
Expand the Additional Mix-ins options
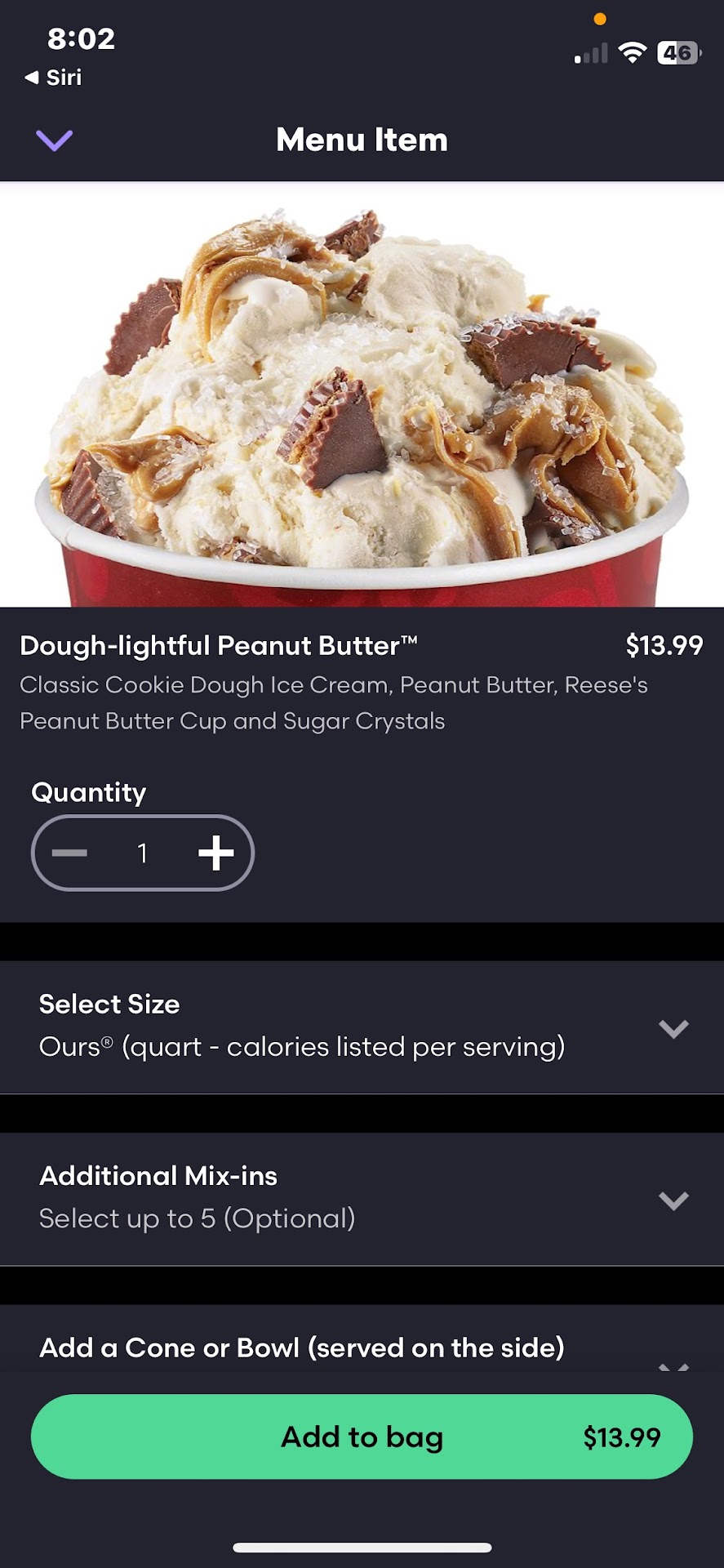[x=673, y=1200]
